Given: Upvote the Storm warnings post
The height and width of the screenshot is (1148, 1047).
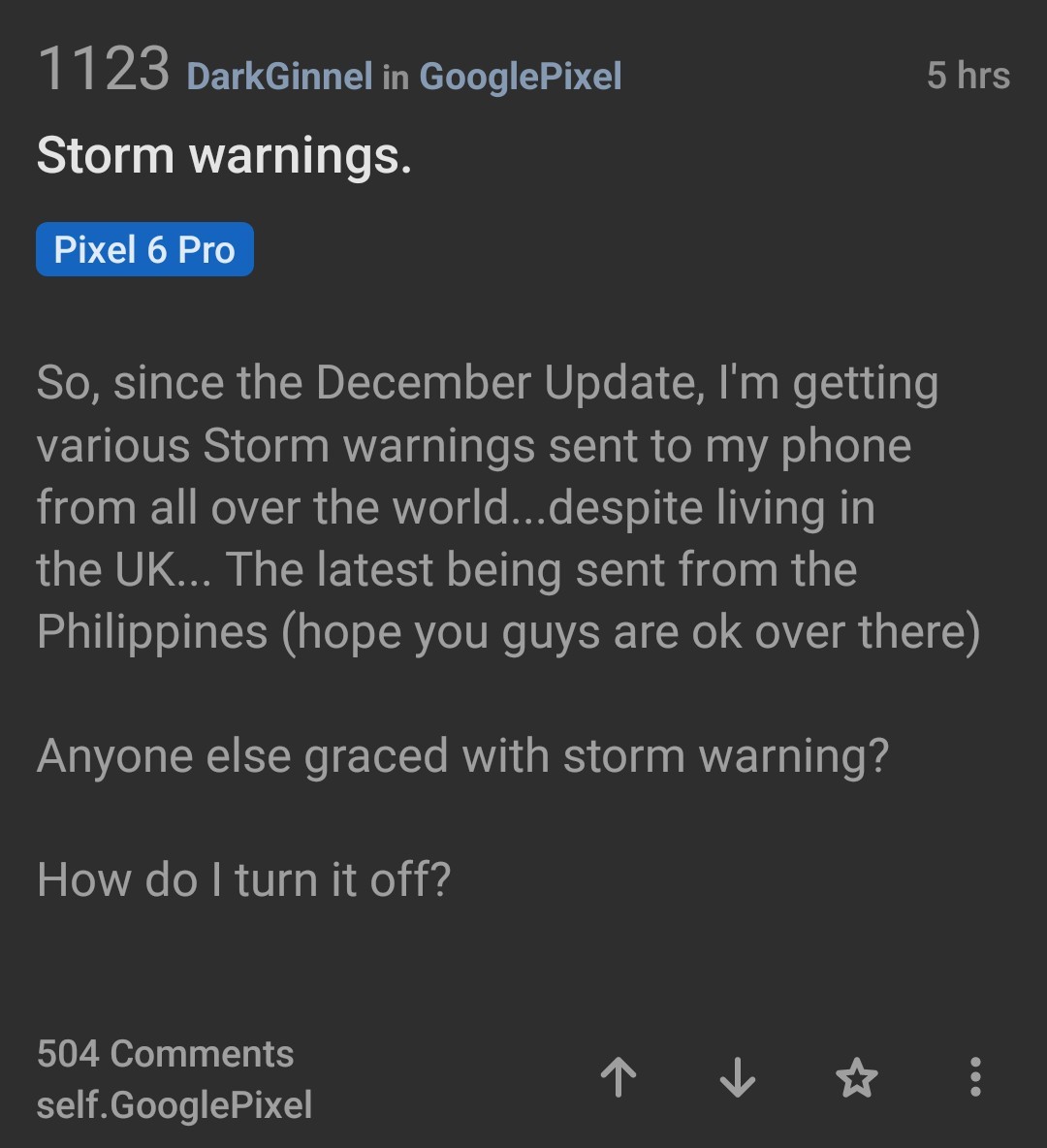Looking at the screenshot, I should [x=619, y=1077].
